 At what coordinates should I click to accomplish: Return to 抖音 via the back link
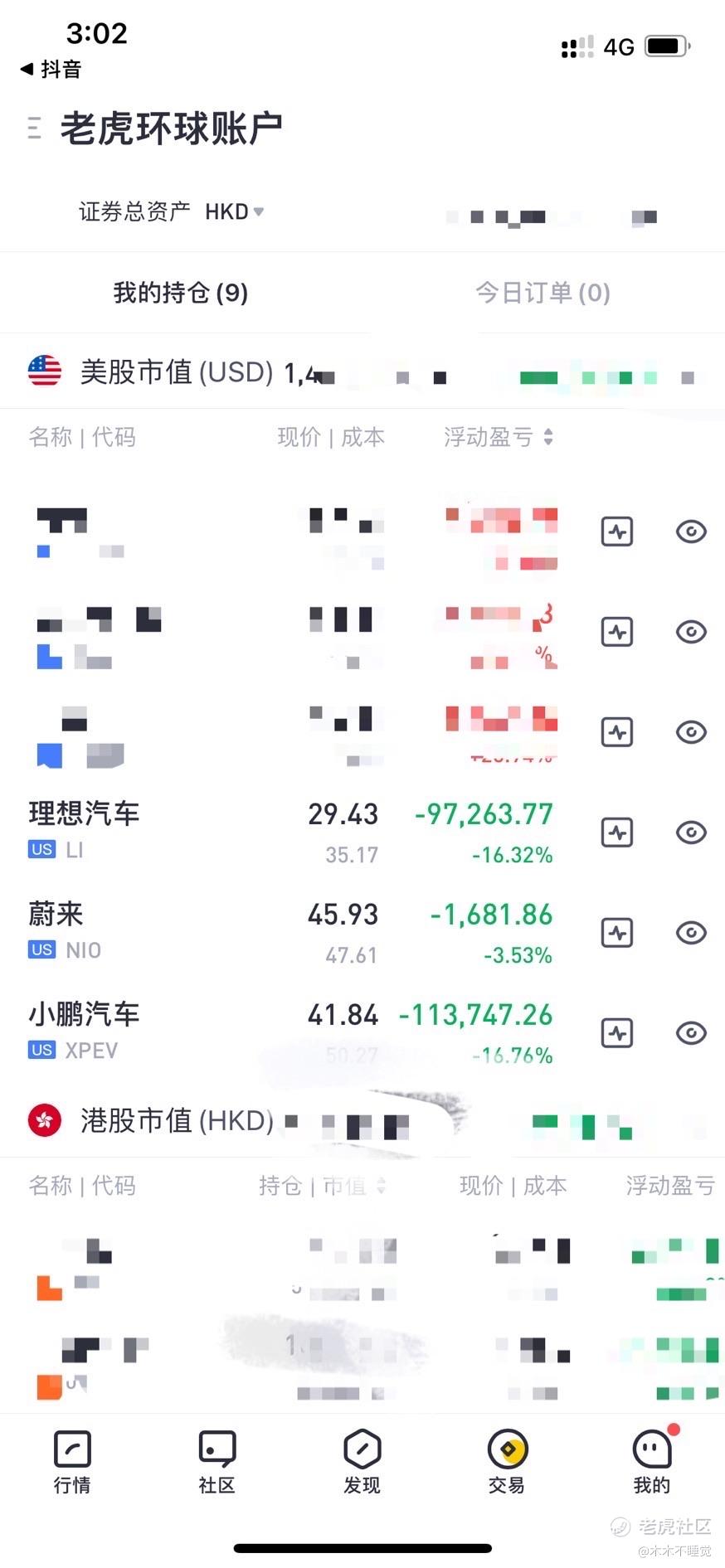coord(51,69)
